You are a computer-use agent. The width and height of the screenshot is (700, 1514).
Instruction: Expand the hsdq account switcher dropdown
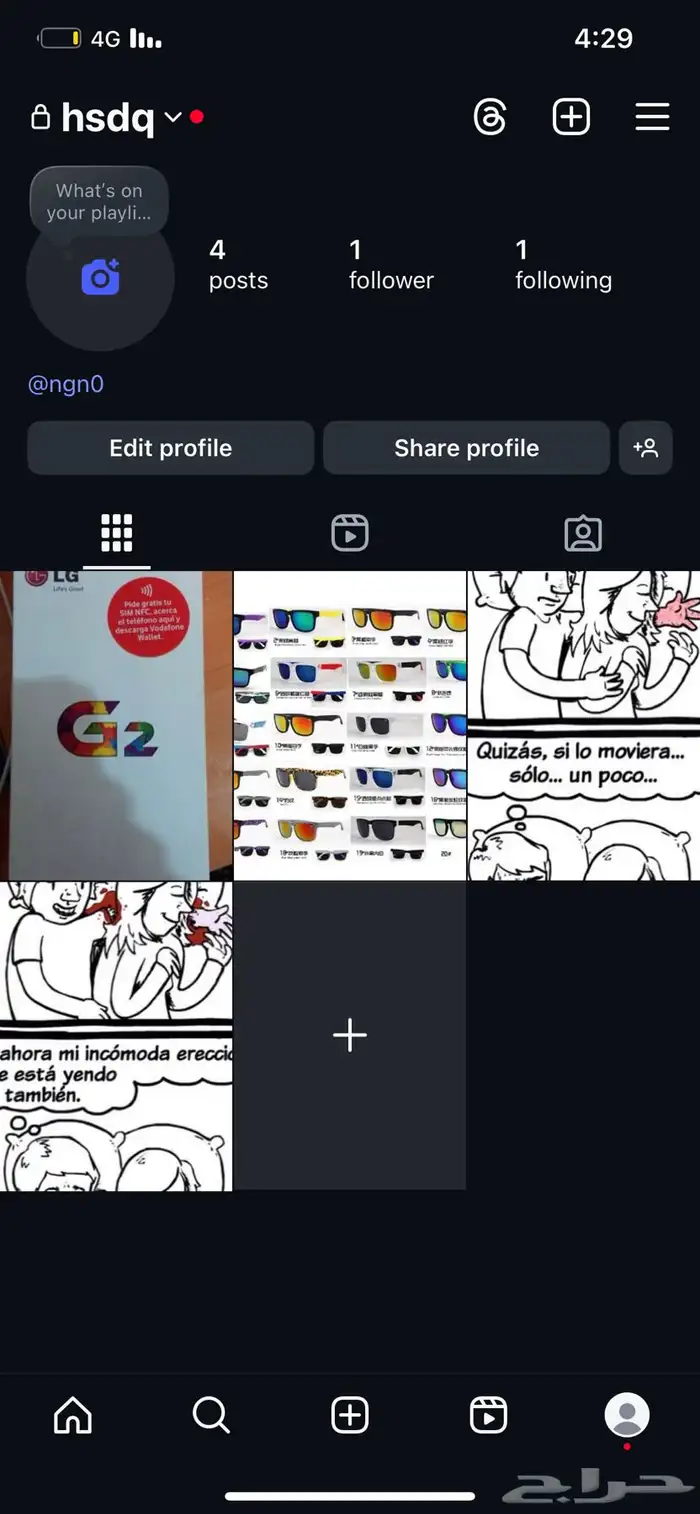[173, 118]
